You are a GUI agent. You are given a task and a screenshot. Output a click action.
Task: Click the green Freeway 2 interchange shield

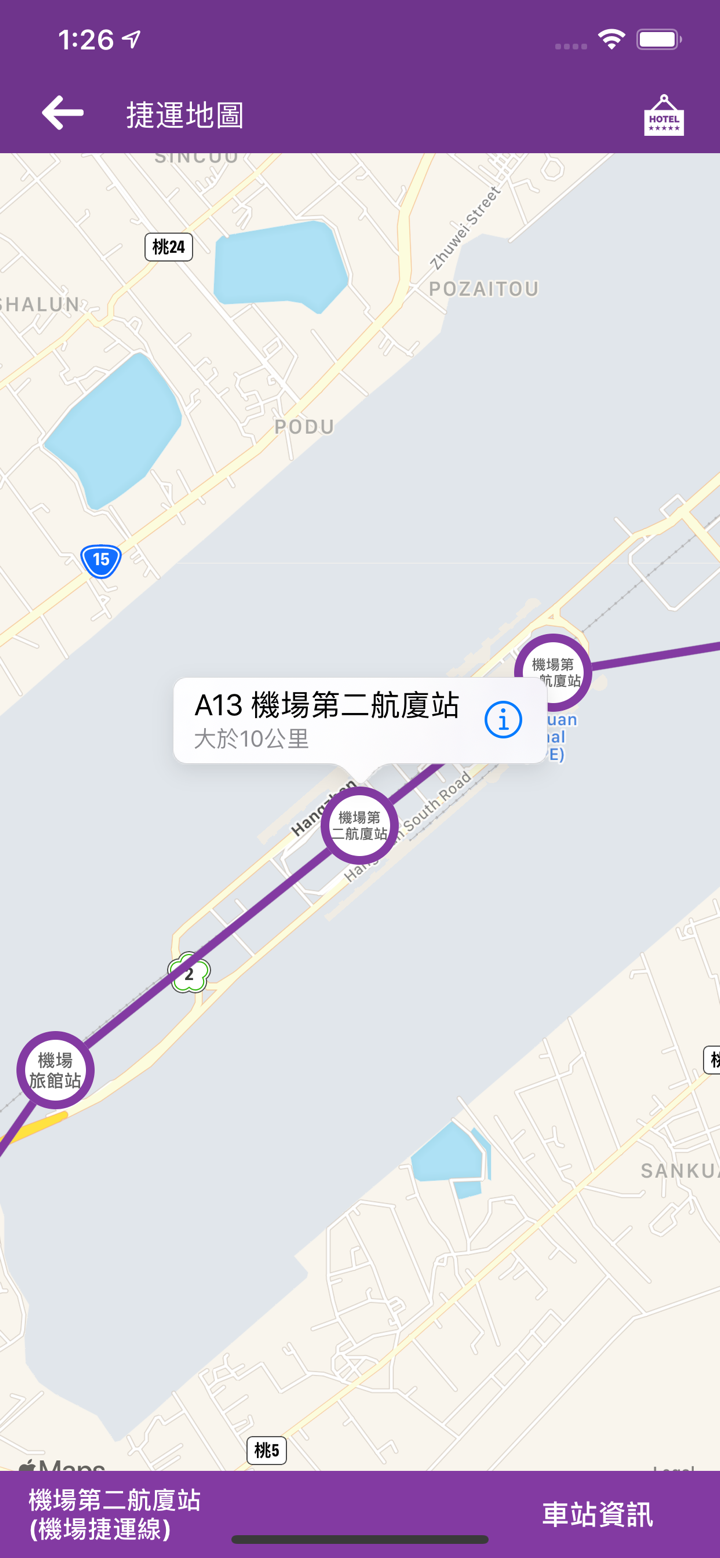pos(189,971)
